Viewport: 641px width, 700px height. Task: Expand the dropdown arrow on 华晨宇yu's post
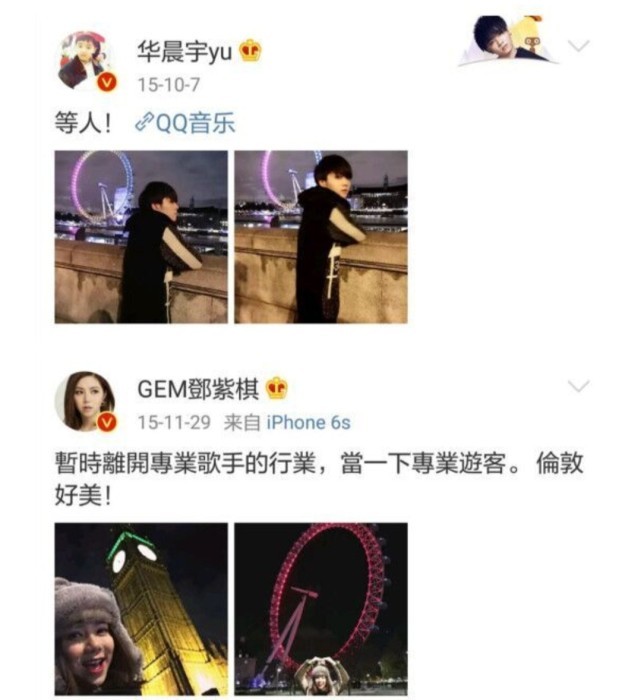578,47
